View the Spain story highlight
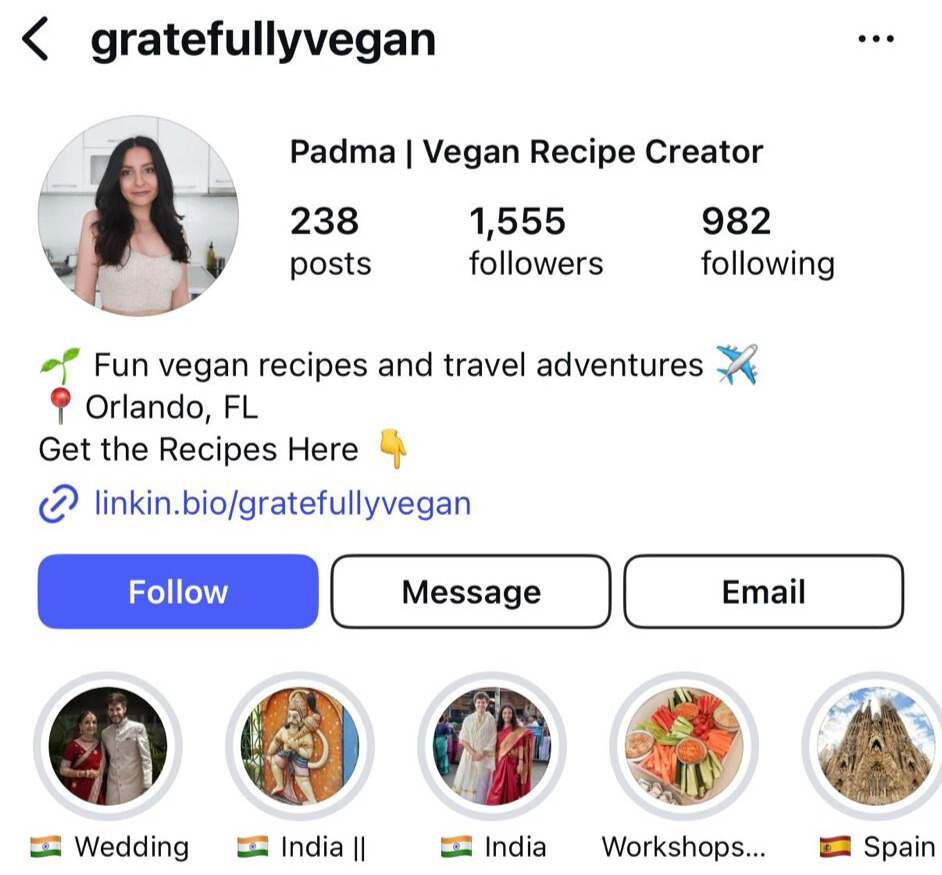Viewport: 942px width, 875px height. pyautogui.click(x=874, y=746)
